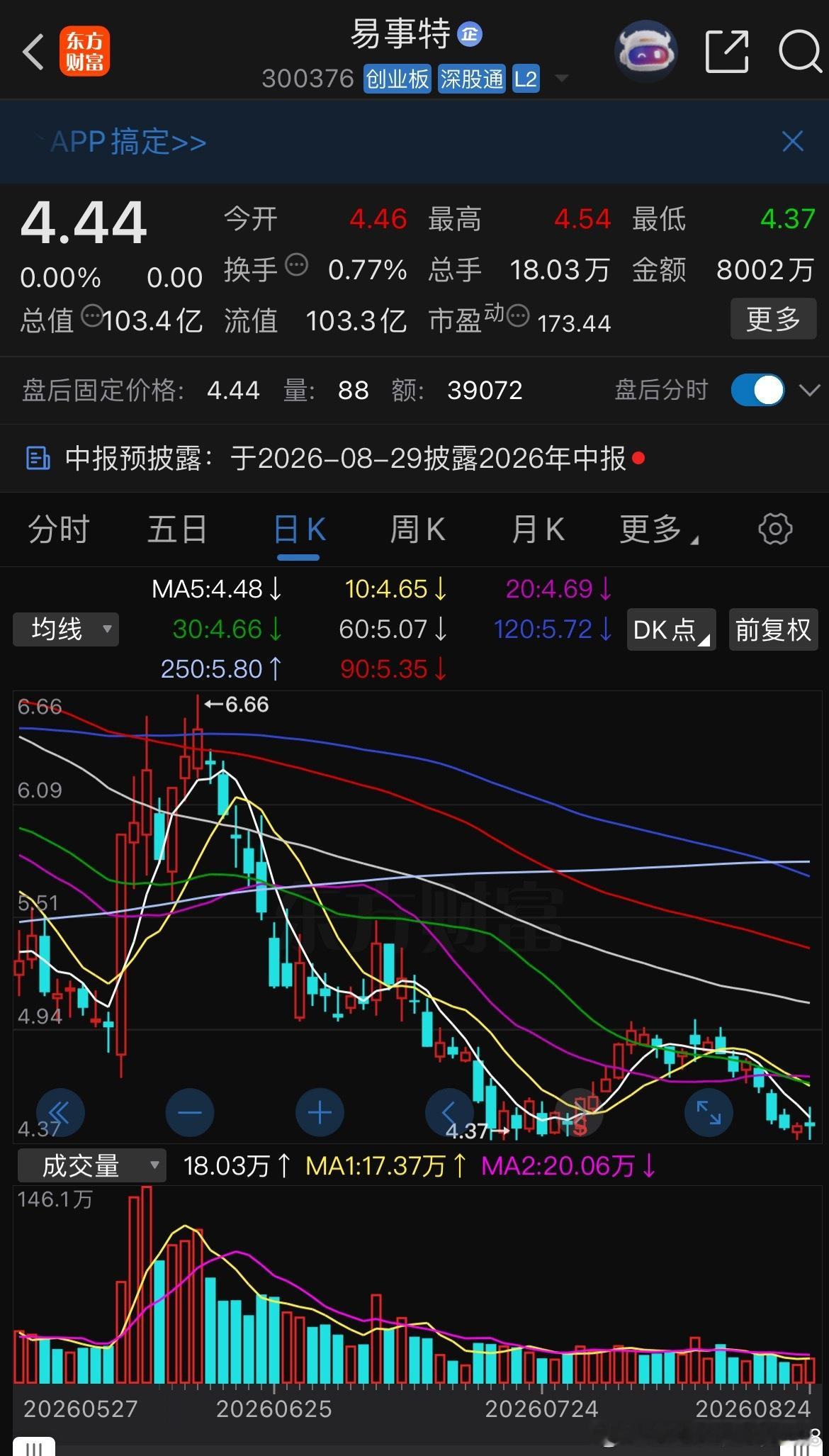Select the 月K chart tab
The width and height of the screenshot is (829, 1456).
(538, 530)
